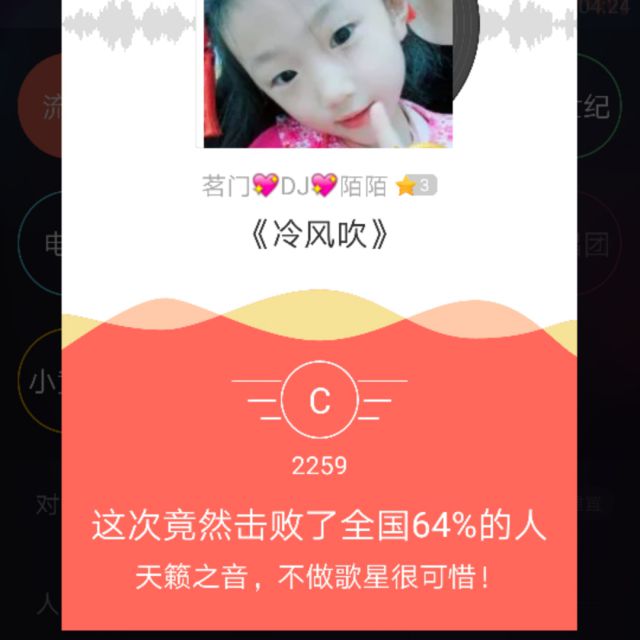Open the singer's cover photo
The width and height of the screenshot is (640, 640).
click(x=328, y=74)
